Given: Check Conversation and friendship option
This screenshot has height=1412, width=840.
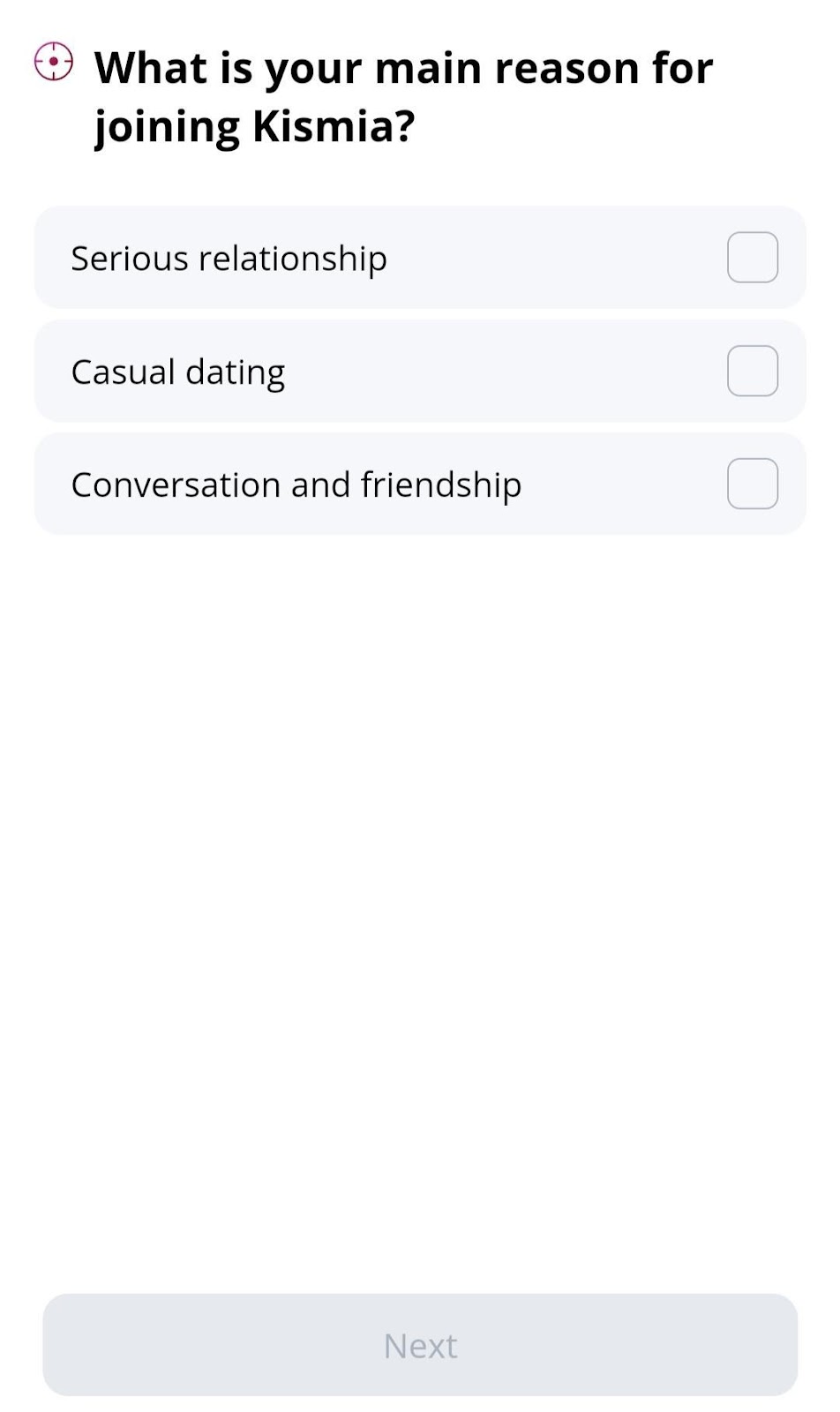Looking at the screenshot, I should coord(752,484).
